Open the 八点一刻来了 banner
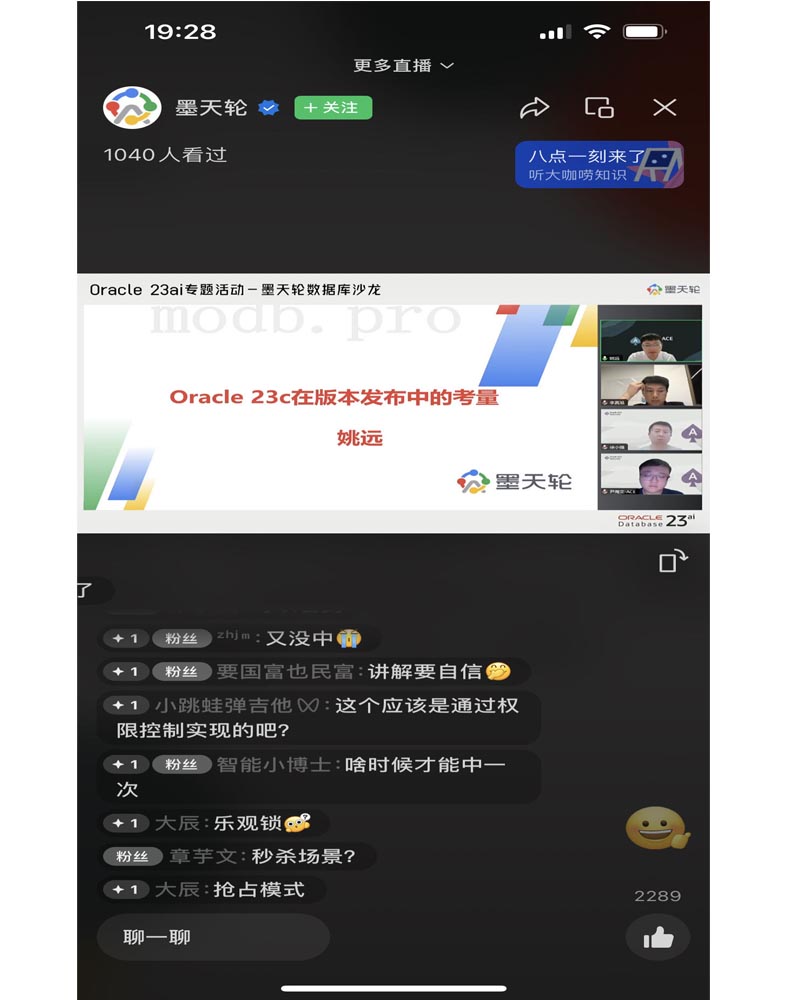The image size is (800, 1000). tap(599, 165)
